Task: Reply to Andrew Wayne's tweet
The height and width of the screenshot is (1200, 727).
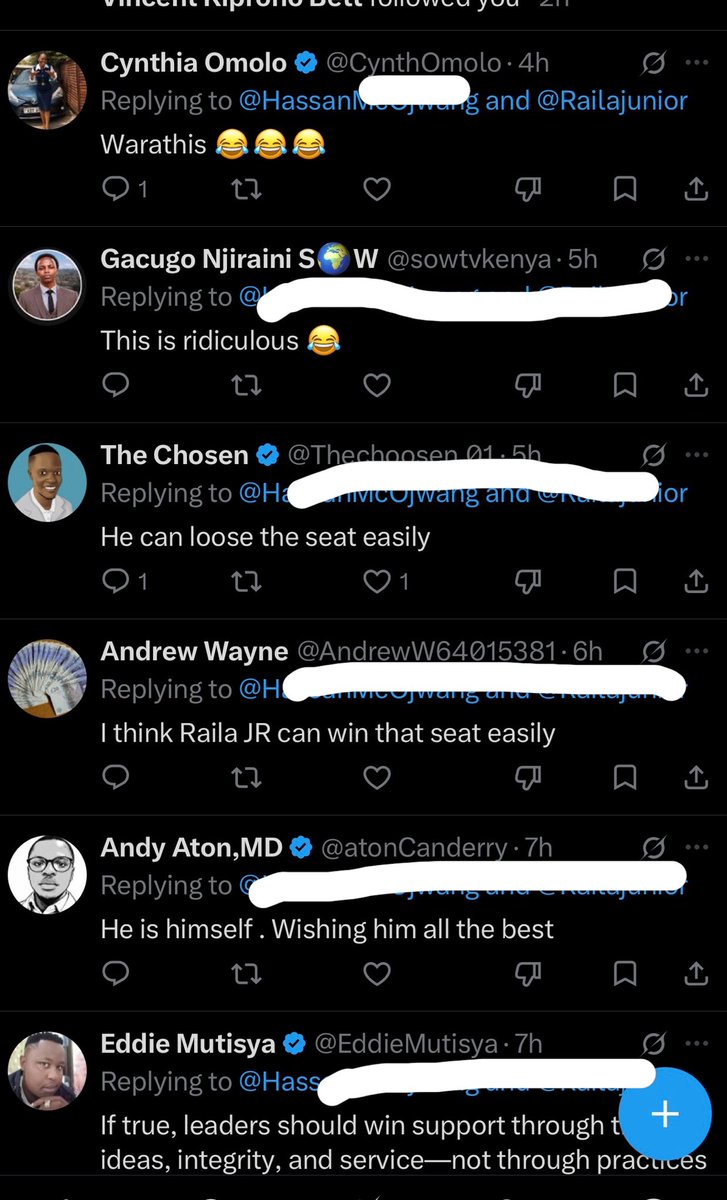Action: pos(115,776)
